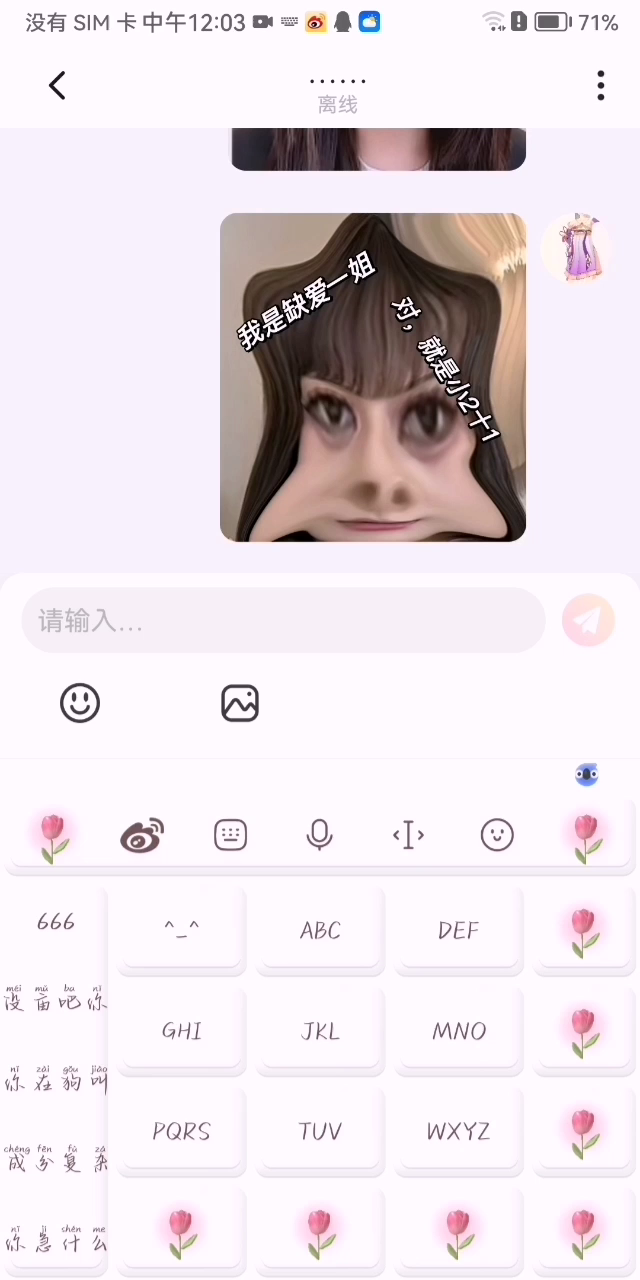This screenshot has width=640, height=1280.
Task: Start voice input with the microphone
Action: point(319,835)
